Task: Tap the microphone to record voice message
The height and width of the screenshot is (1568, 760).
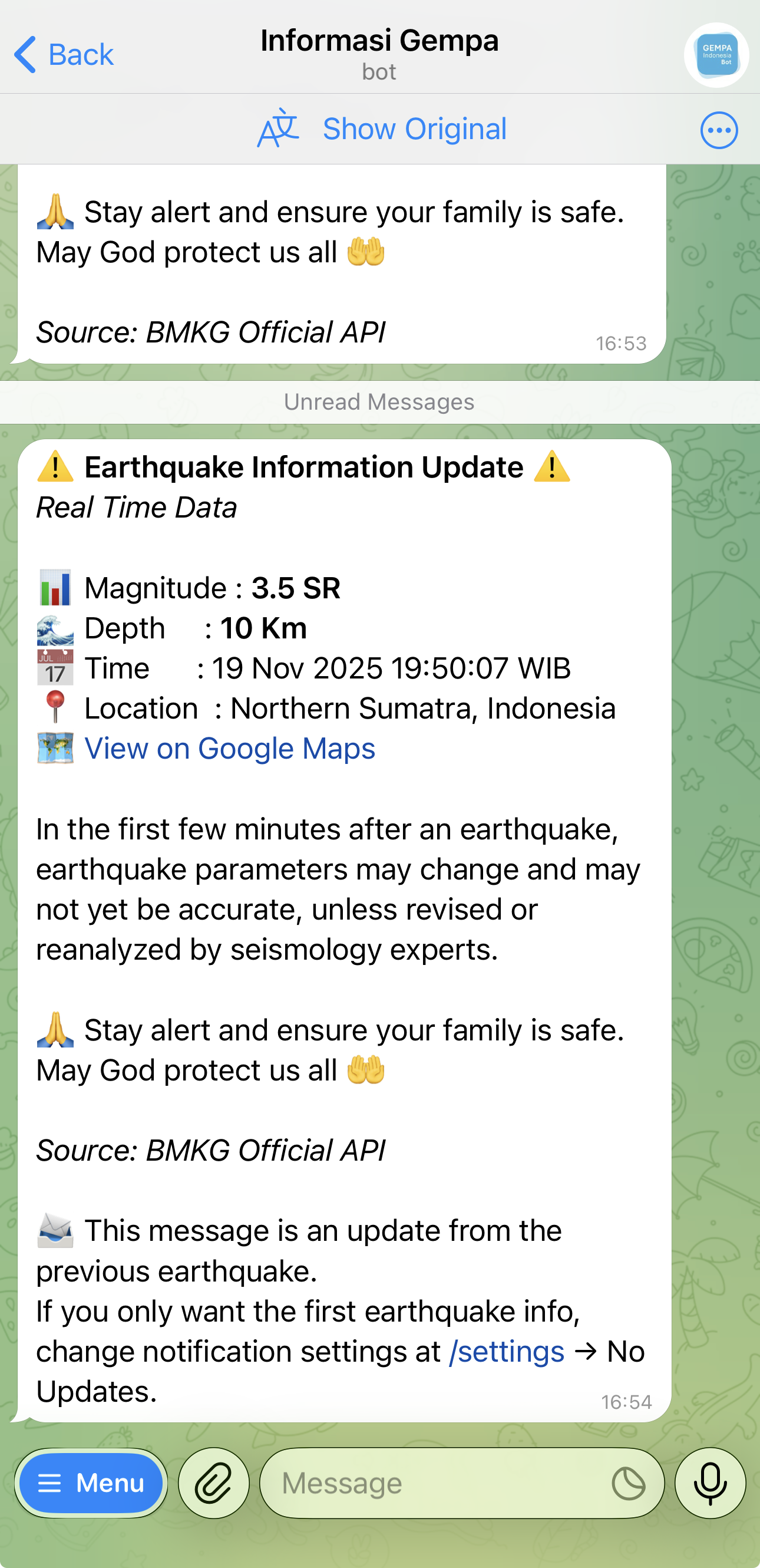Action: 709,1483
